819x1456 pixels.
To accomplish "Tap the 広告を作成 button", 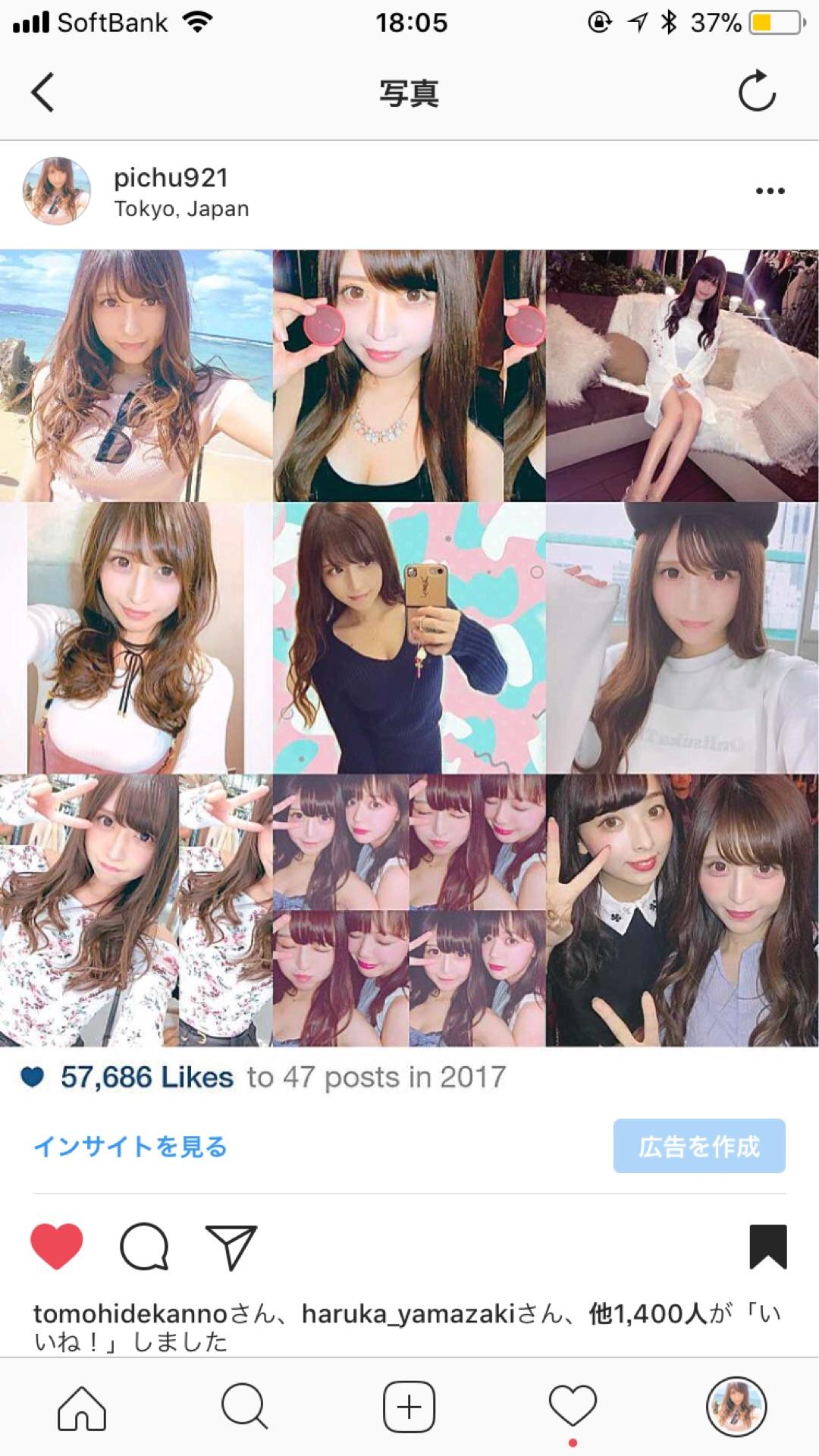I will pos(698,1146).
